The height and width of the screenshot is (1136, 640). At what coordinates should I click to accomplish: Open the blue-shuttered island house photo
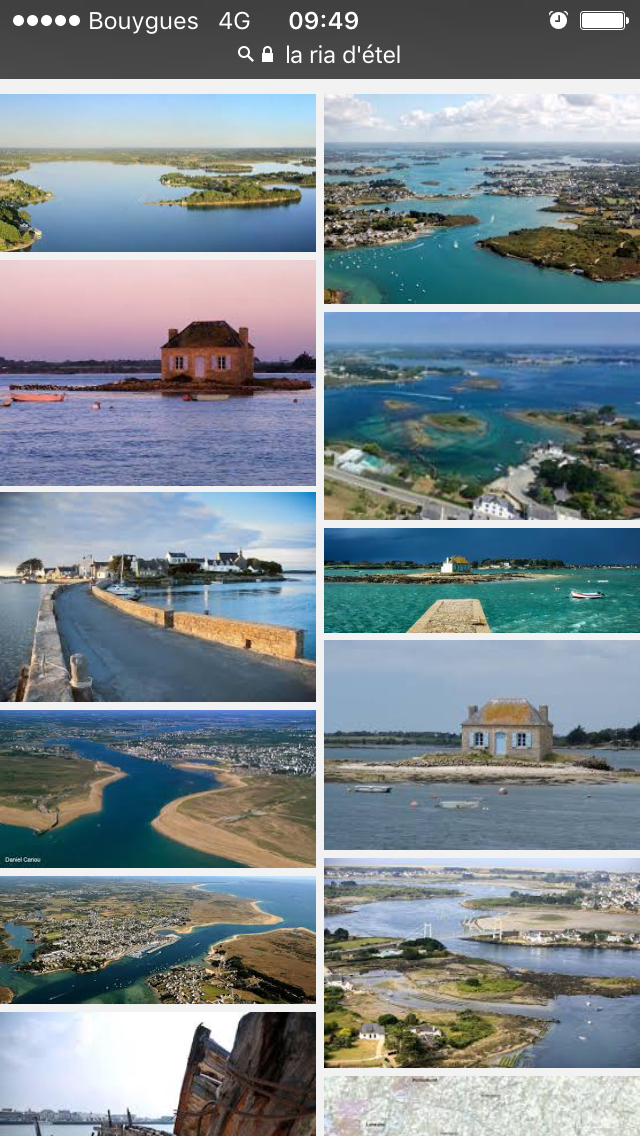481,745
